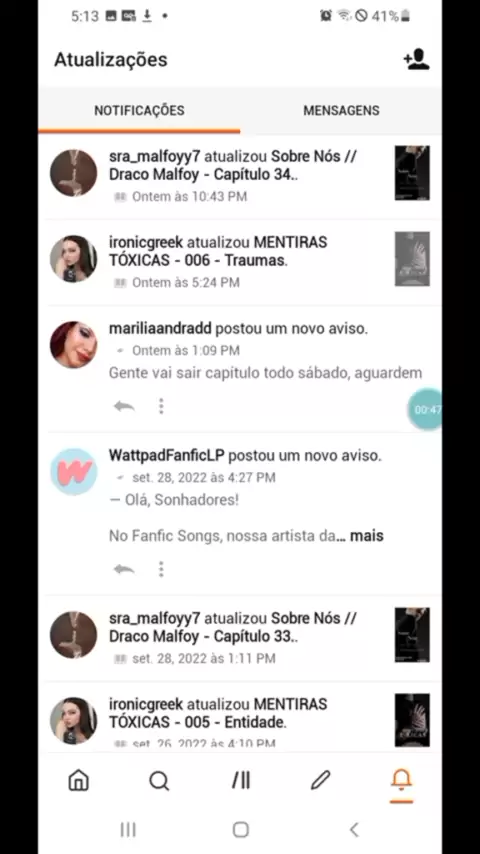Go to the home tab

78,780
